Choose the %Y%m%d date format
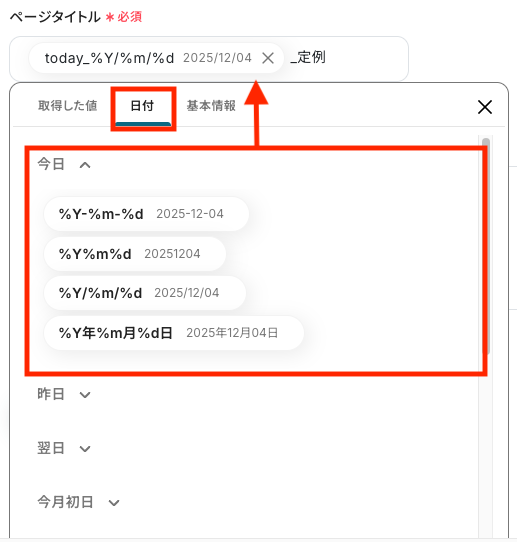 pyautogui.click(x=135, y=254)
